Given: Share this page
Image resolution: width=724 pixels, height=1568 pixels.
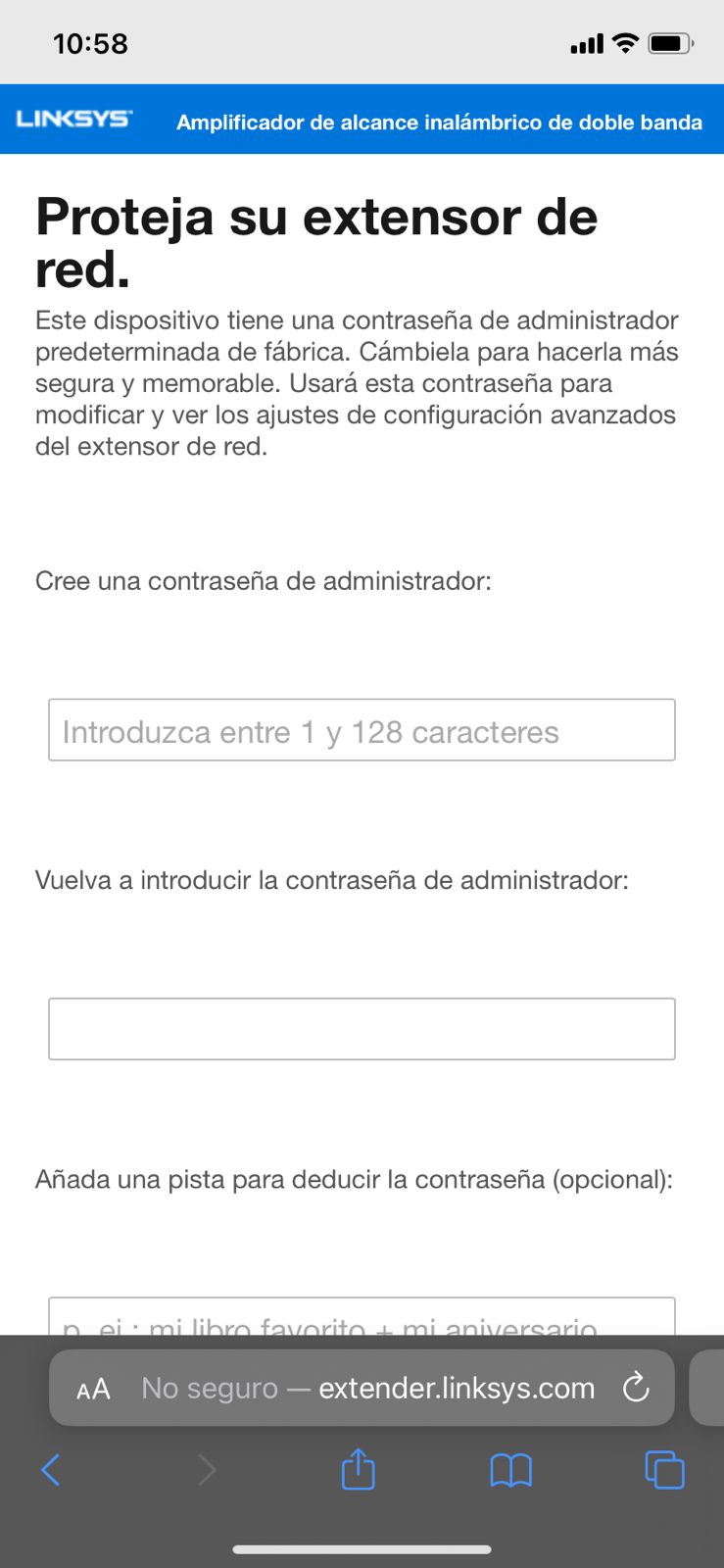Looking at the screenshot, I should (358, 1470).
